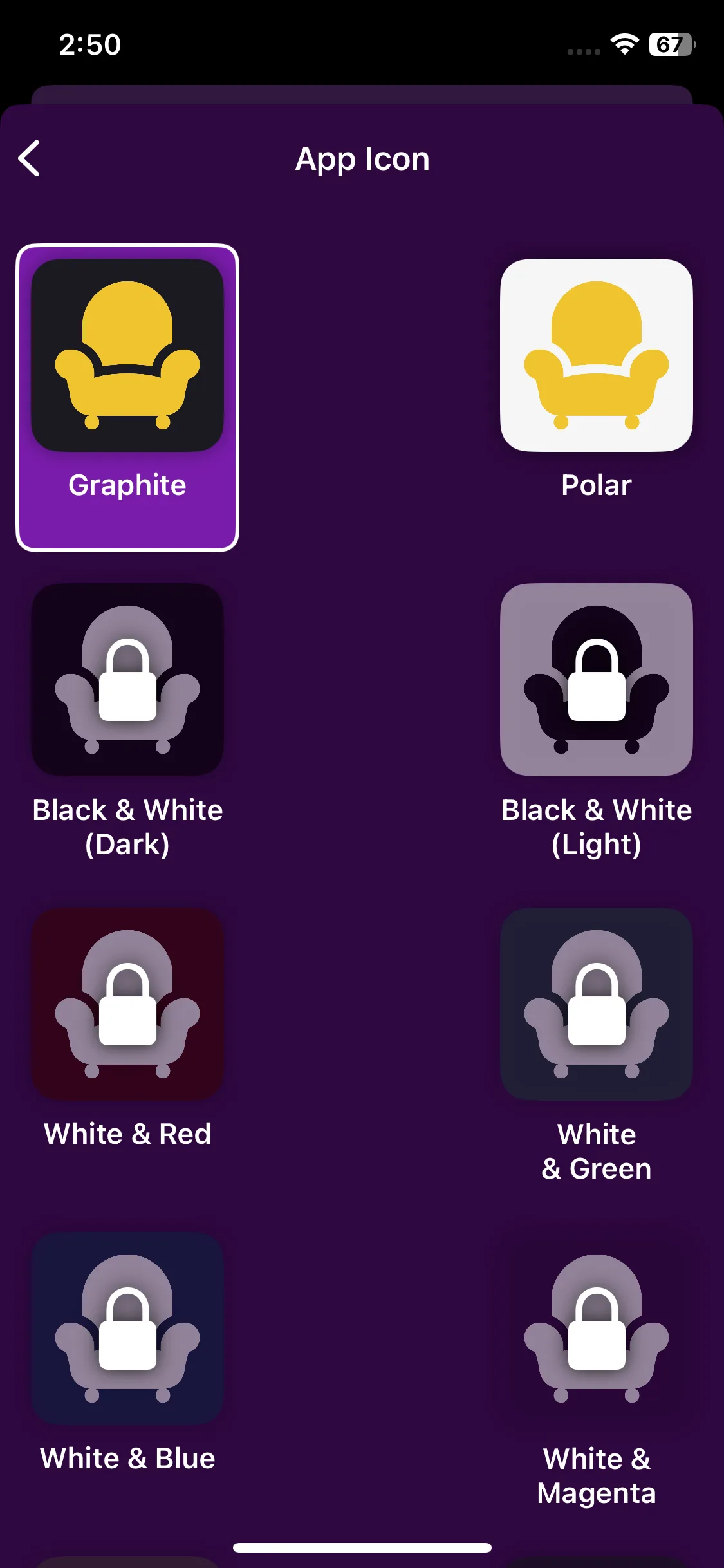Tap the White & Blue app icon
The image size is (724, 1568).
(x=127, y=1326)
